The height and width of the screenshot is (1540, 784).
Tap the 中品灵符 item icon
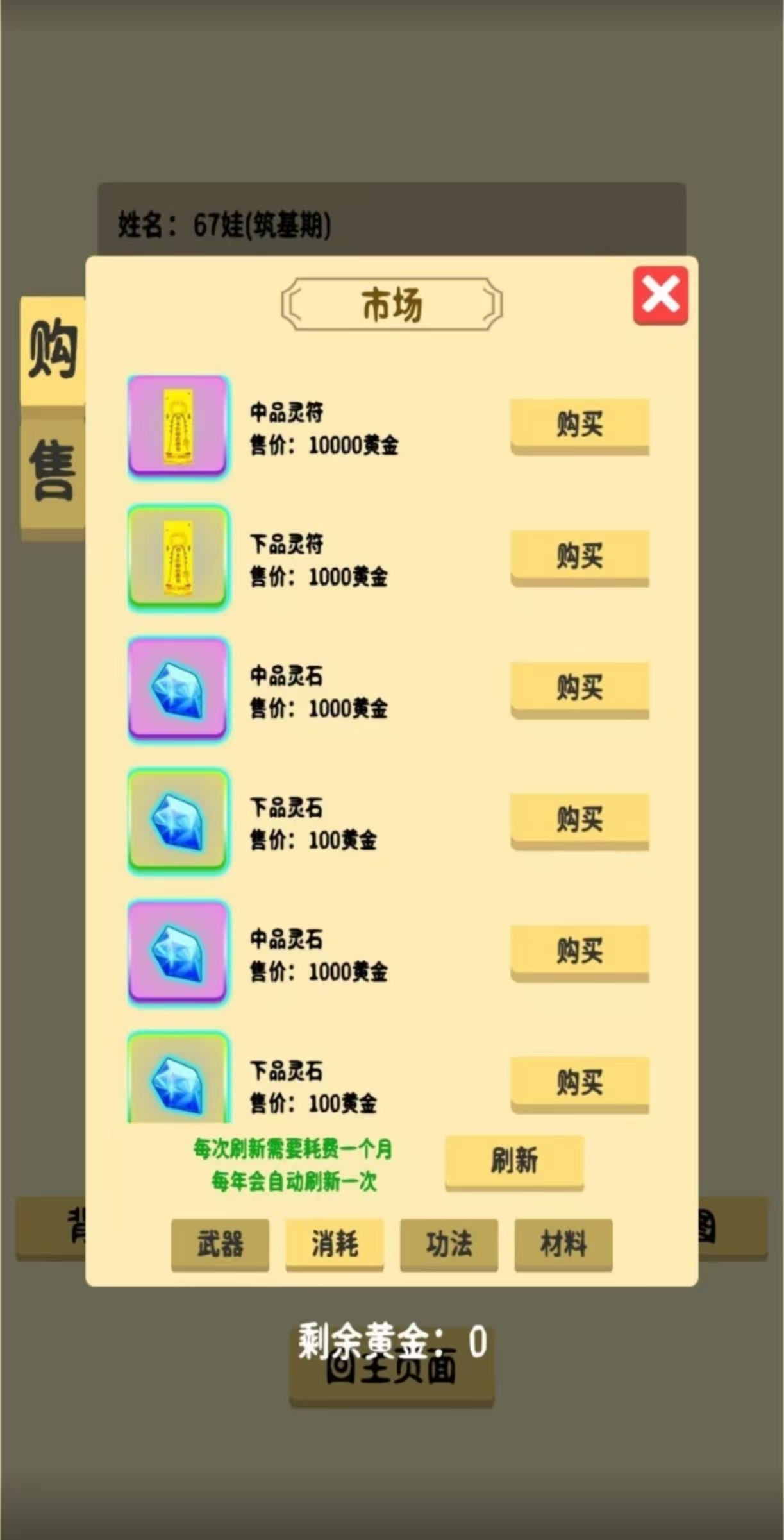pos(178,427)
